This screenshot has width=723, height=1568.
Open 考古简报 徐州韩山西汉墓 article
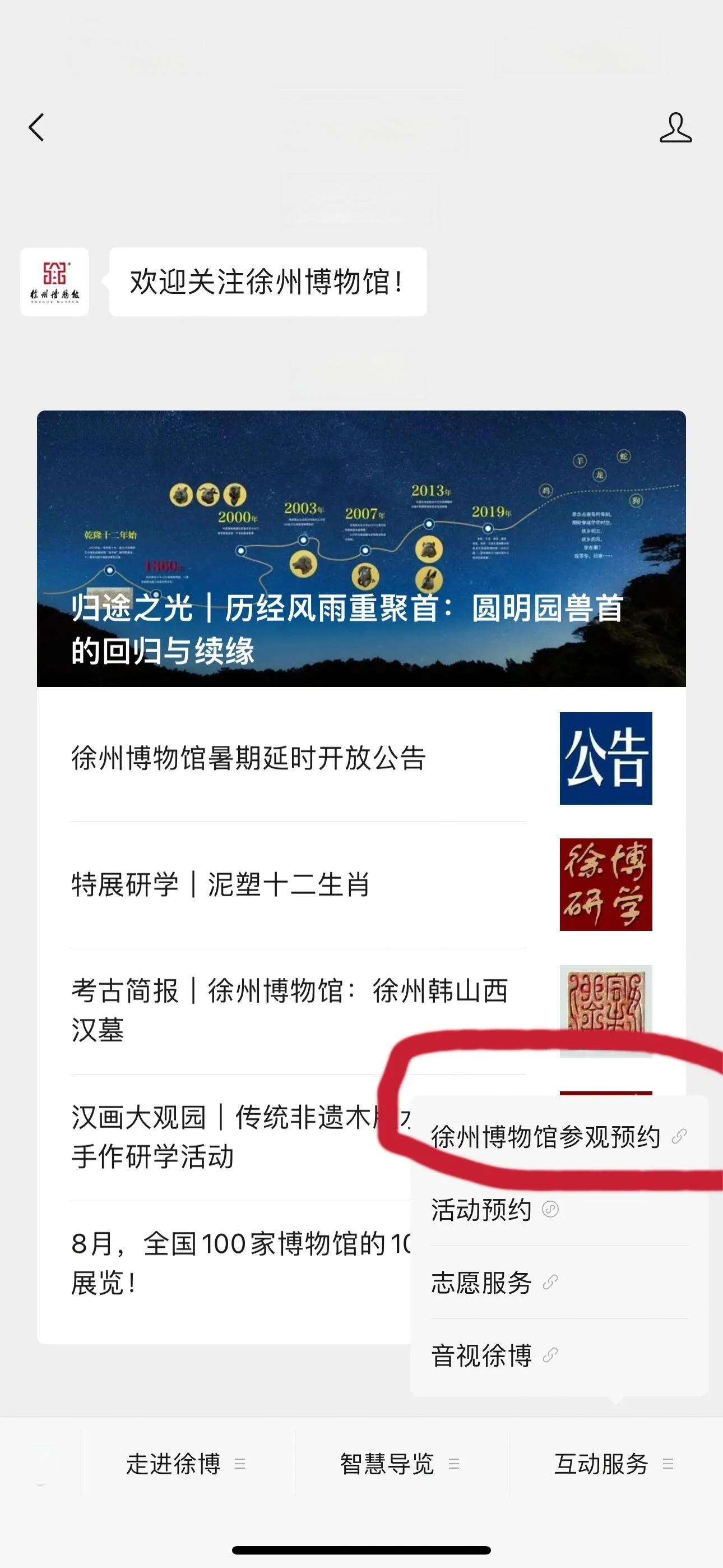click(290, 1011)
